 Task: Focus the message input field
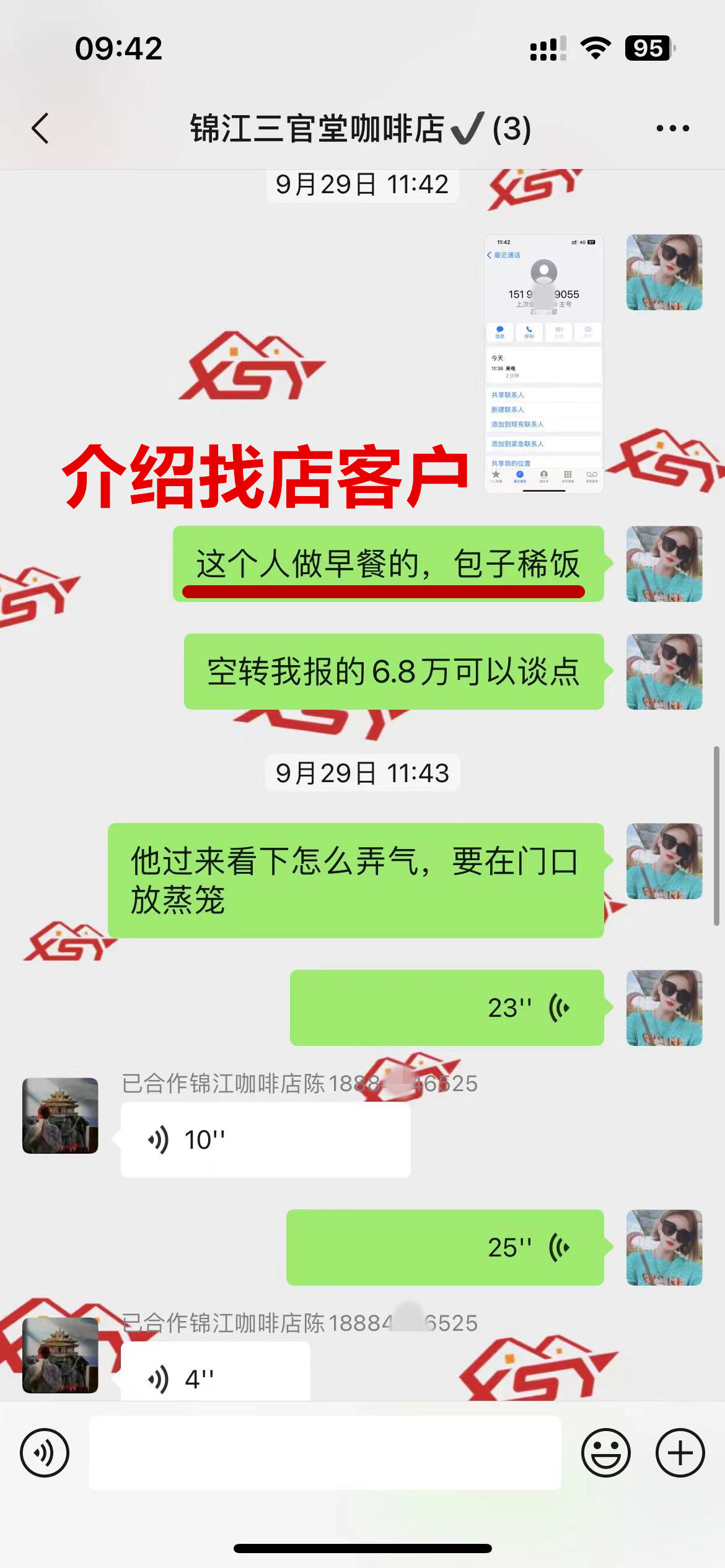(325, 1452)
